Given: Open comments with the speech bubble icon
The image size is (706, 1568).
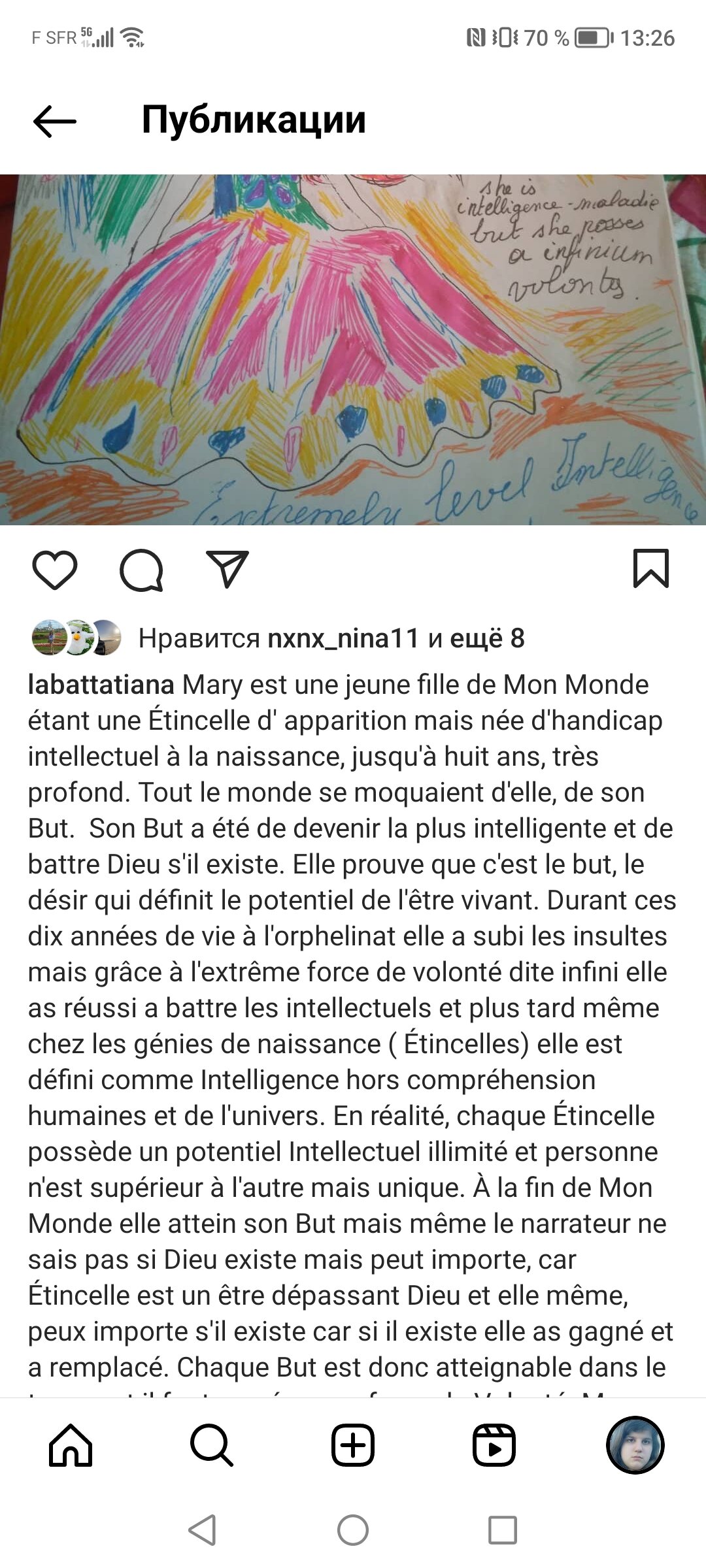Looking at the screenshot, I should coord(141,570).
